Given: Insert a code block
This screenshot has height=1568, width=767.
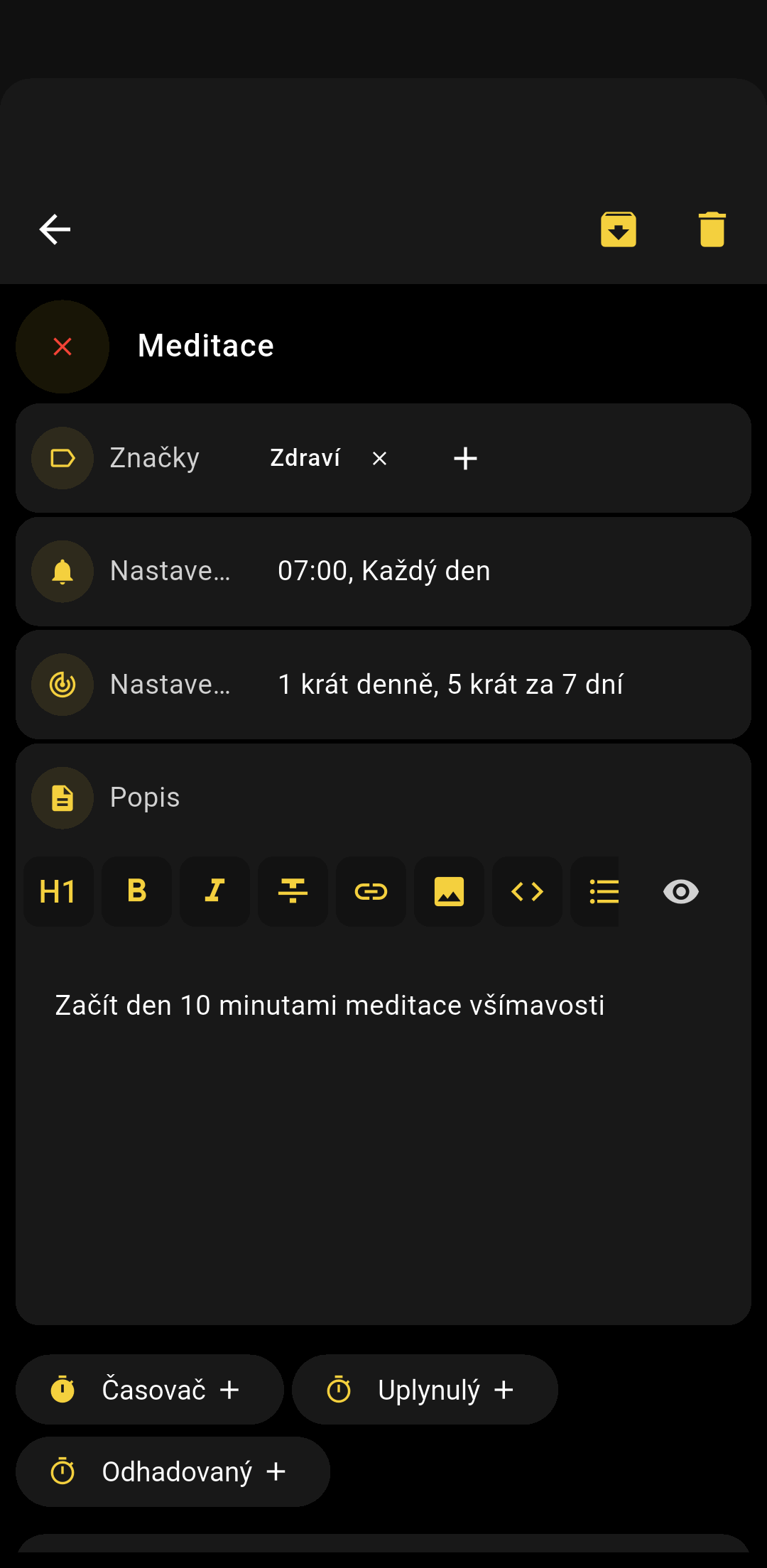Looking at the screenshot, I should (527, 892).
